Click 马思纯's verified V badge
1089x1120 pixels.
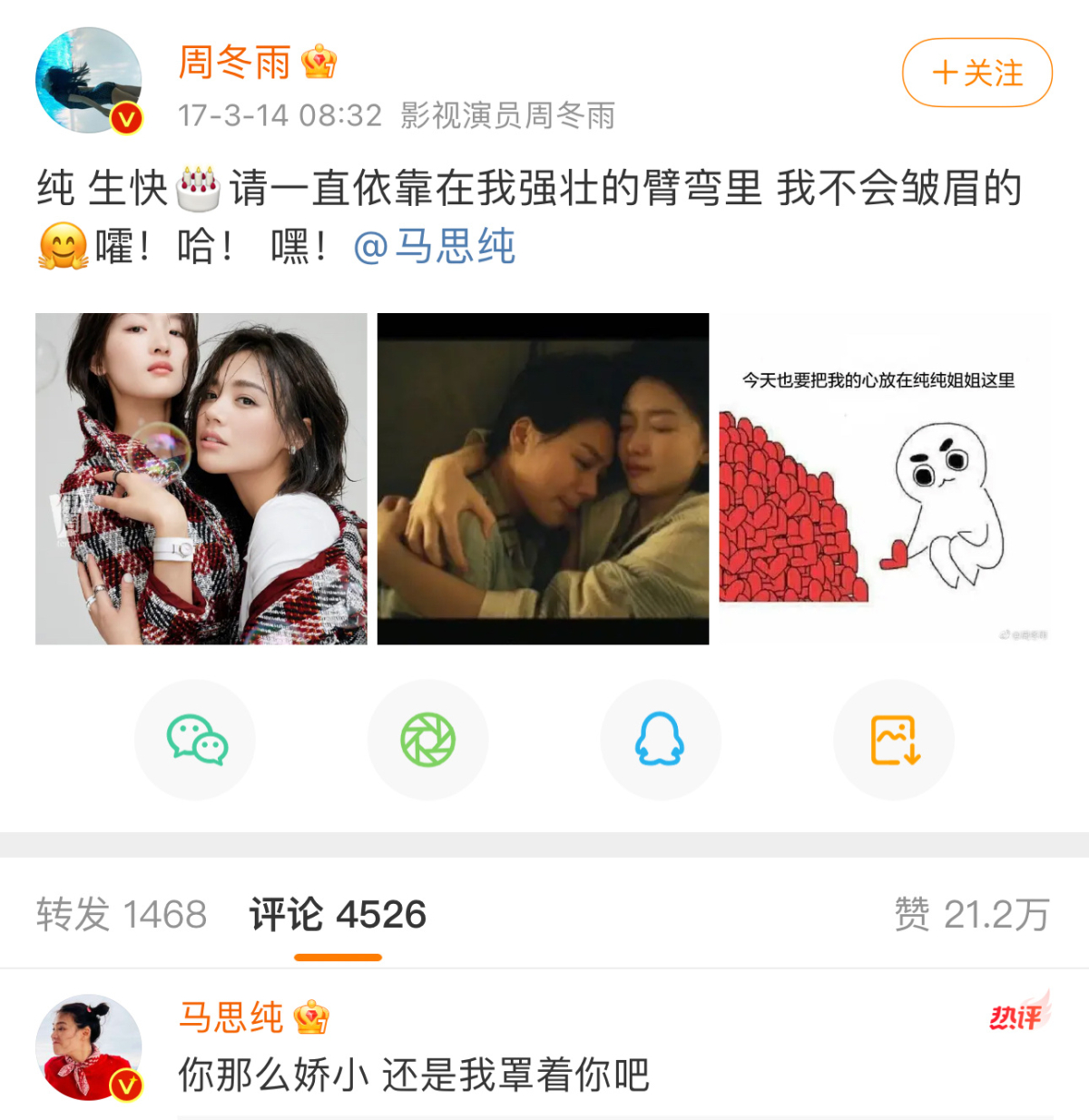[123, 1085]
